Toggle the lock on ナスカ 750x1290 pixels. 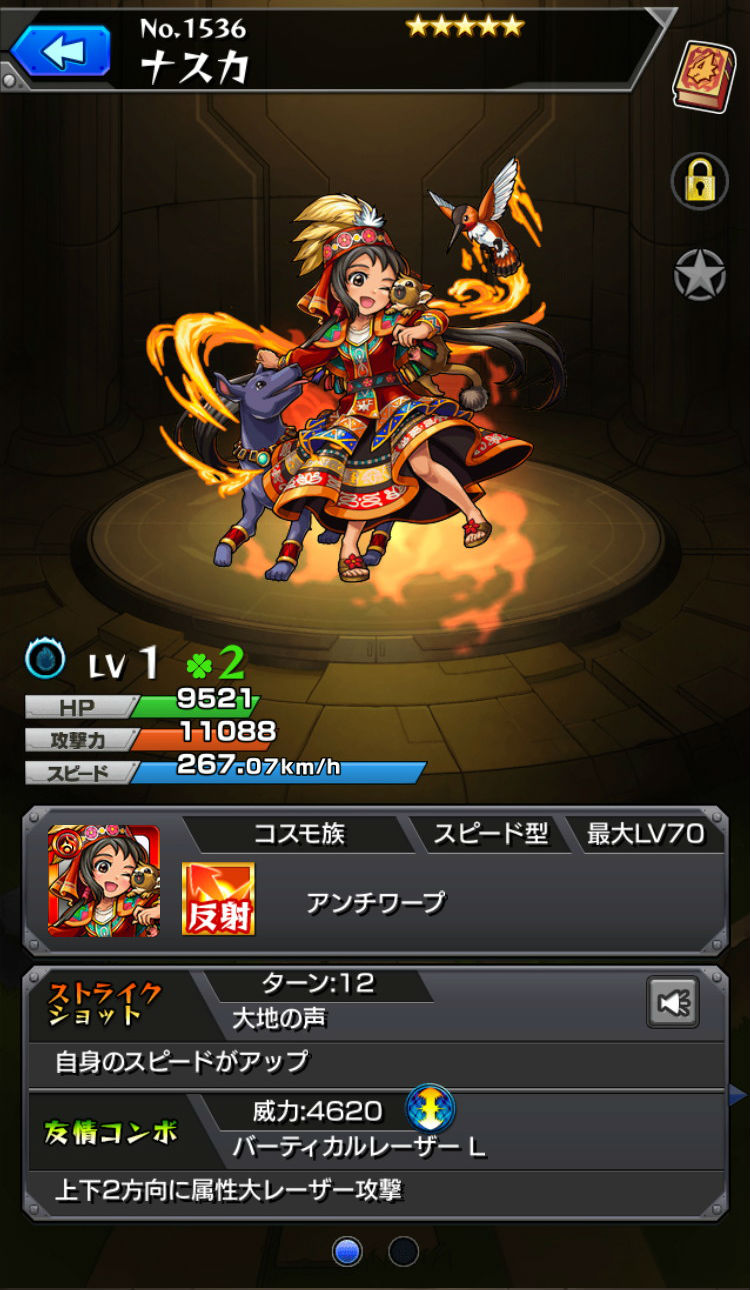click(700, 180)
